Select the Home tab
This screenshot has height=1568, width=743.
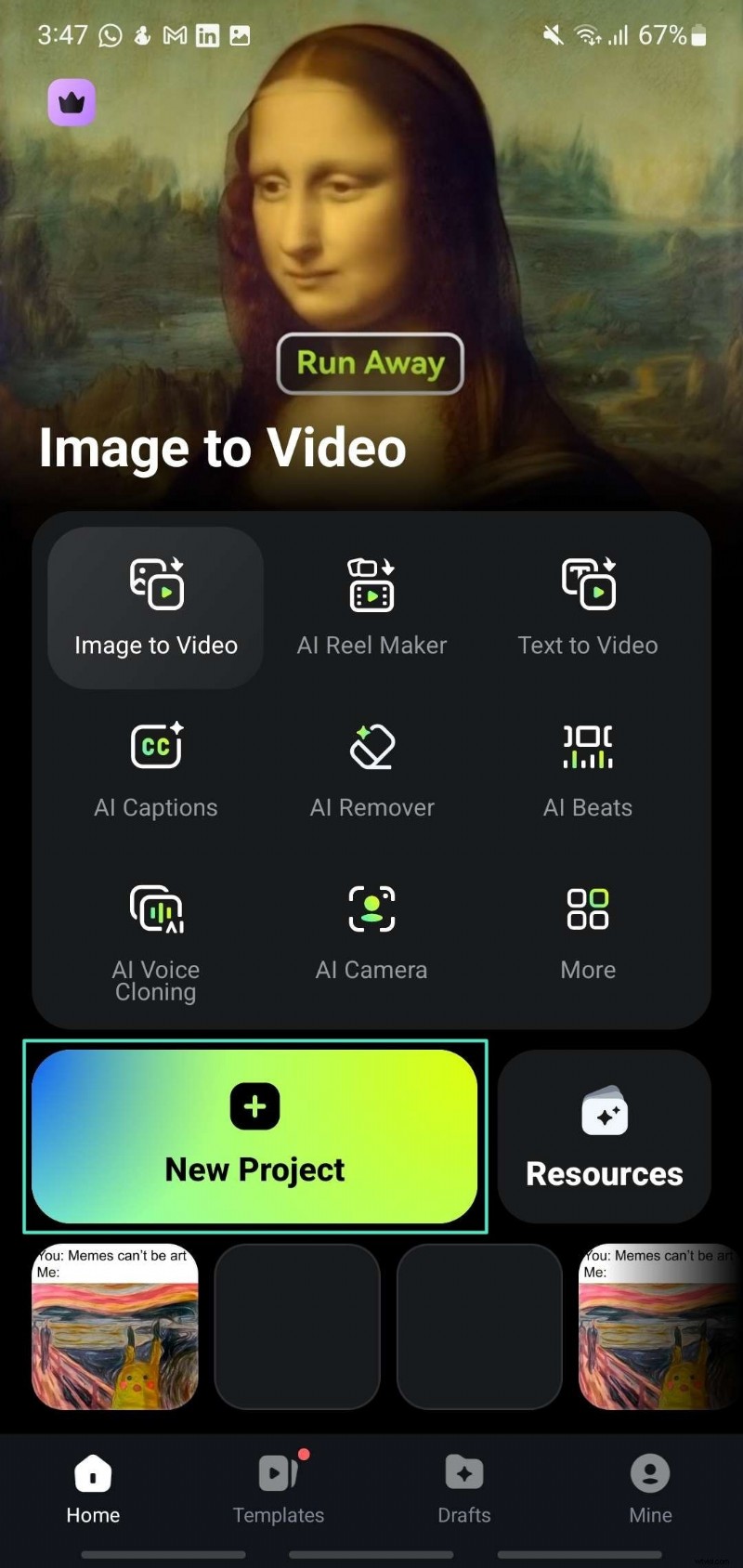(x=93, y=1489)
